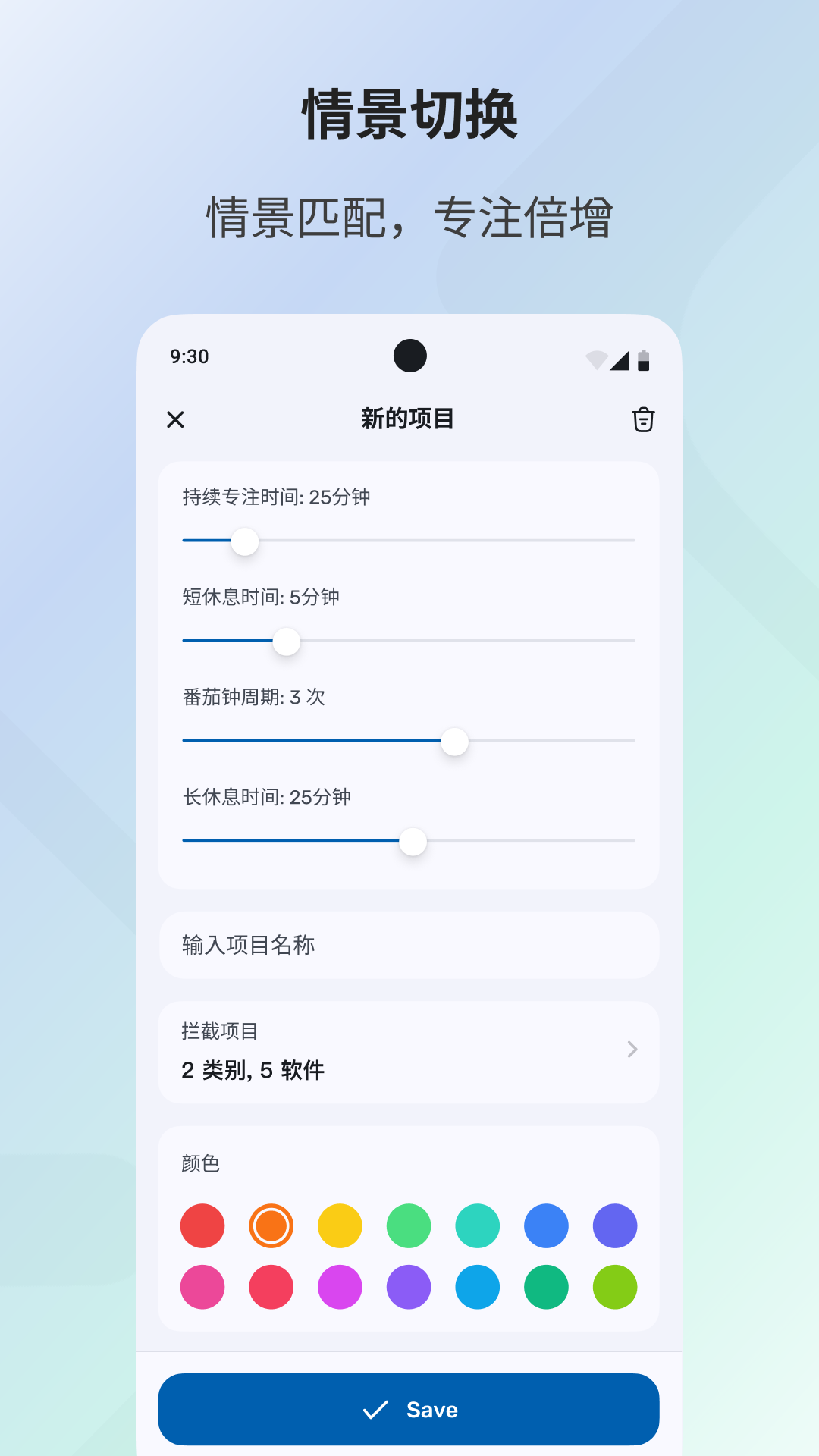Screen dimensions: 819x1456
Task: Tap the 9:30 clock in the status bar
Action: [x=189, y=356]
